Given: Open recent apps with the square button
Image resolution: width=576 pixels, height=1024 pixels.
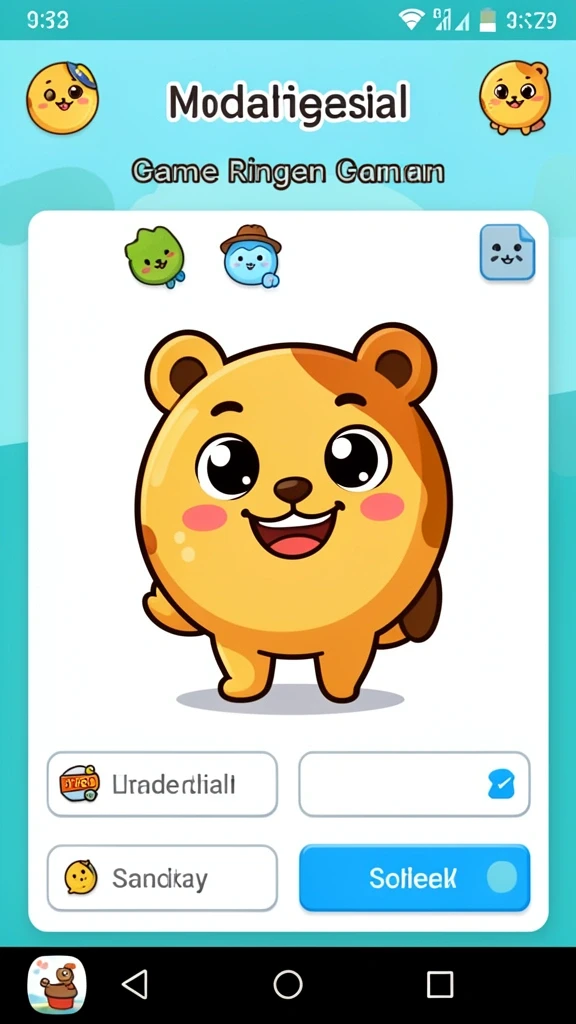Looking at the screenshot, I should click(440, 984).
